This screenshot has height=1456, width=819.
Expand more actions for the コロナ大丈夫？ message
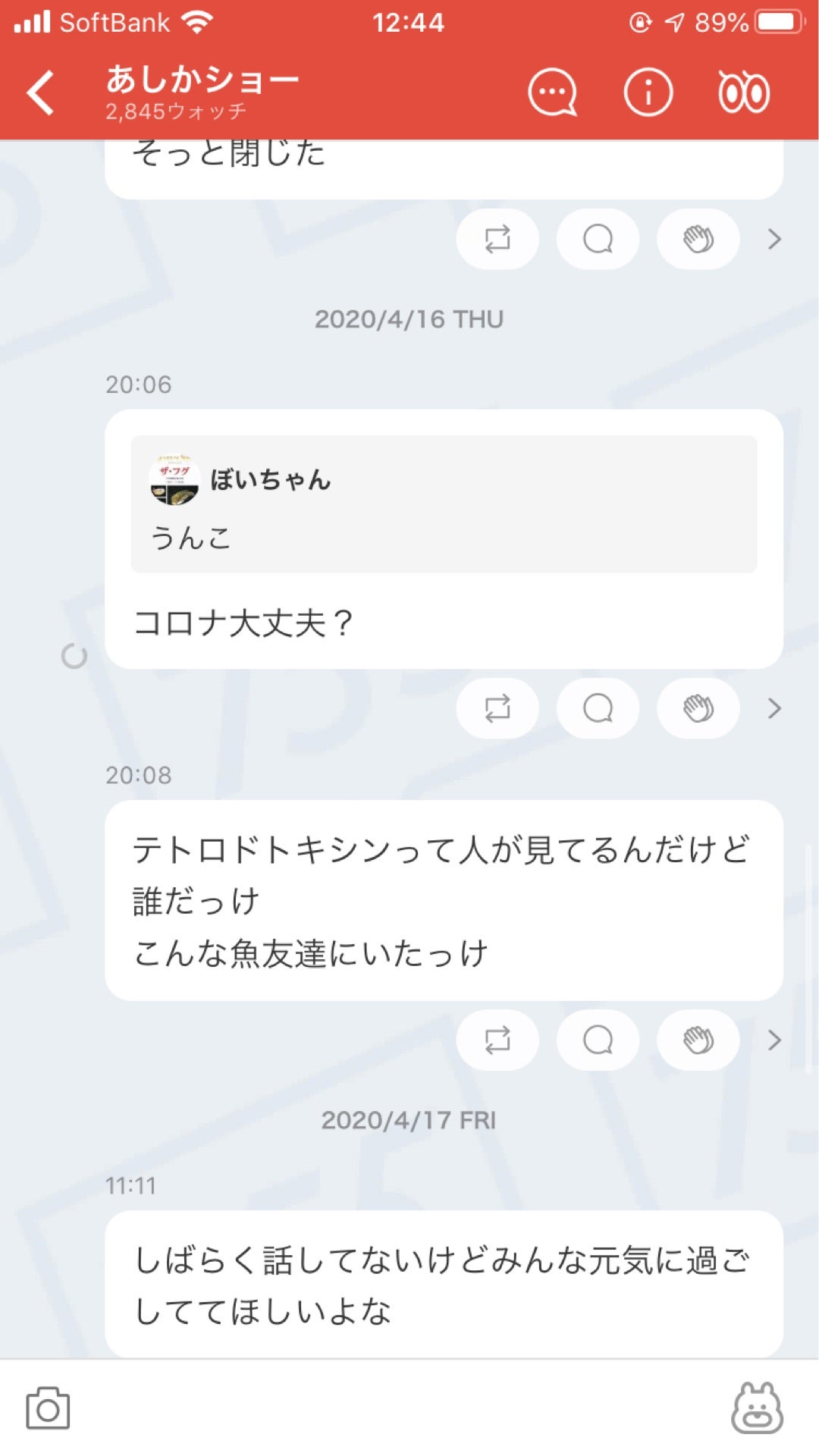point(775,708)
